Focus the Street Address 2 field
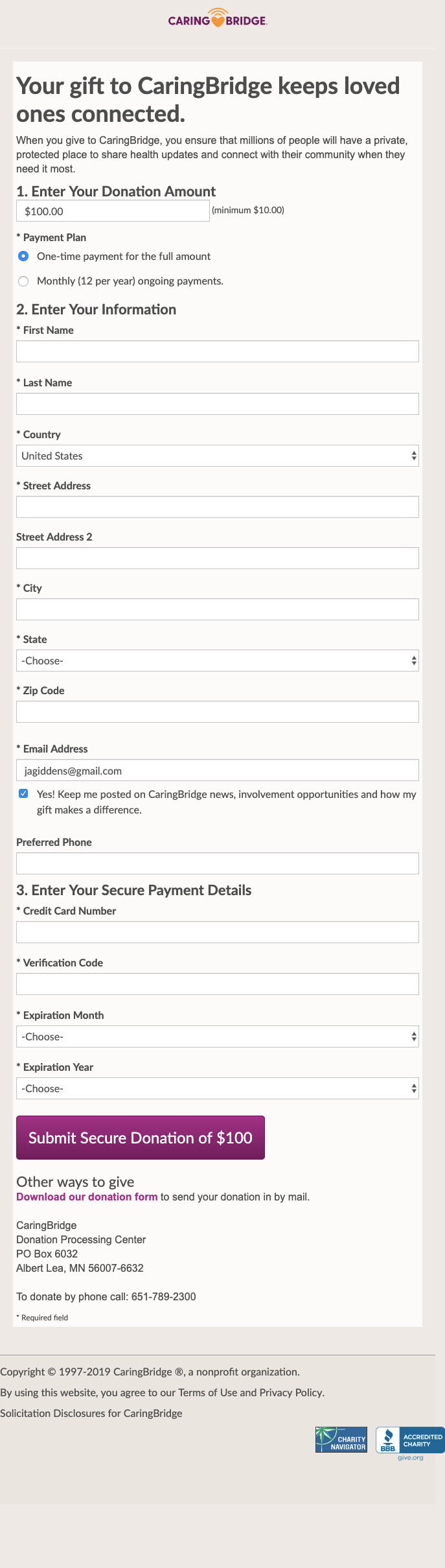This screenshot has width=445, height=1568. click(217, 558)
